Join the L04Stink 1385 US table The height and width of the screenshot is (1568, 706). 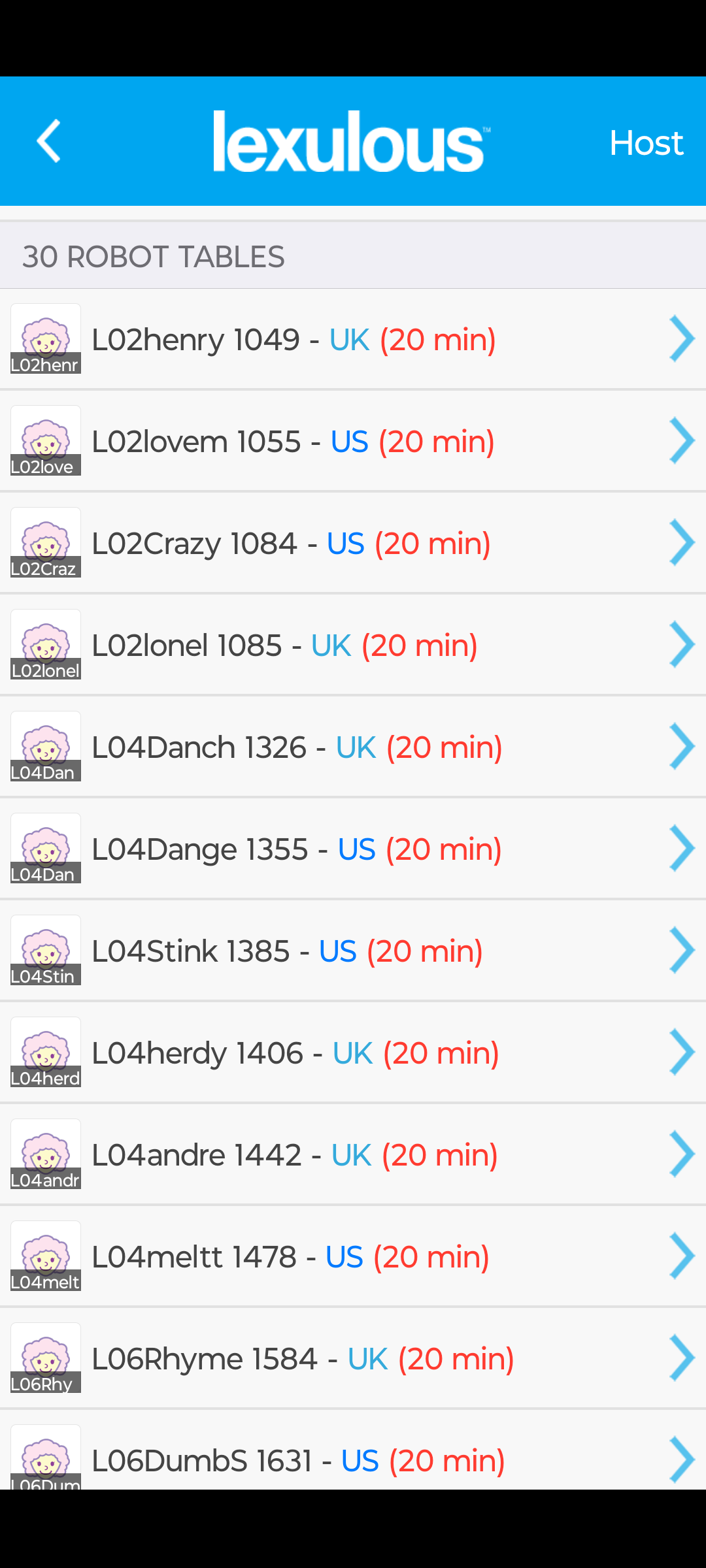click(353, 951)
